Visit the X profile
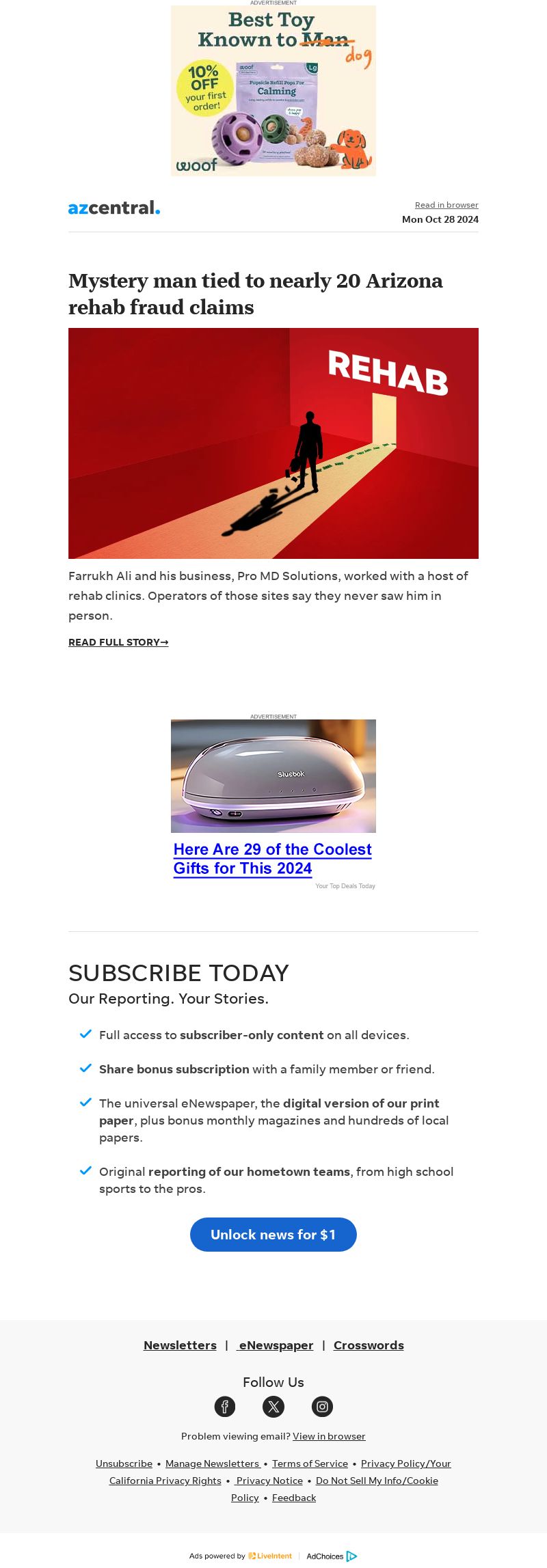The image size is (547, 1568). pos(273,1406)
